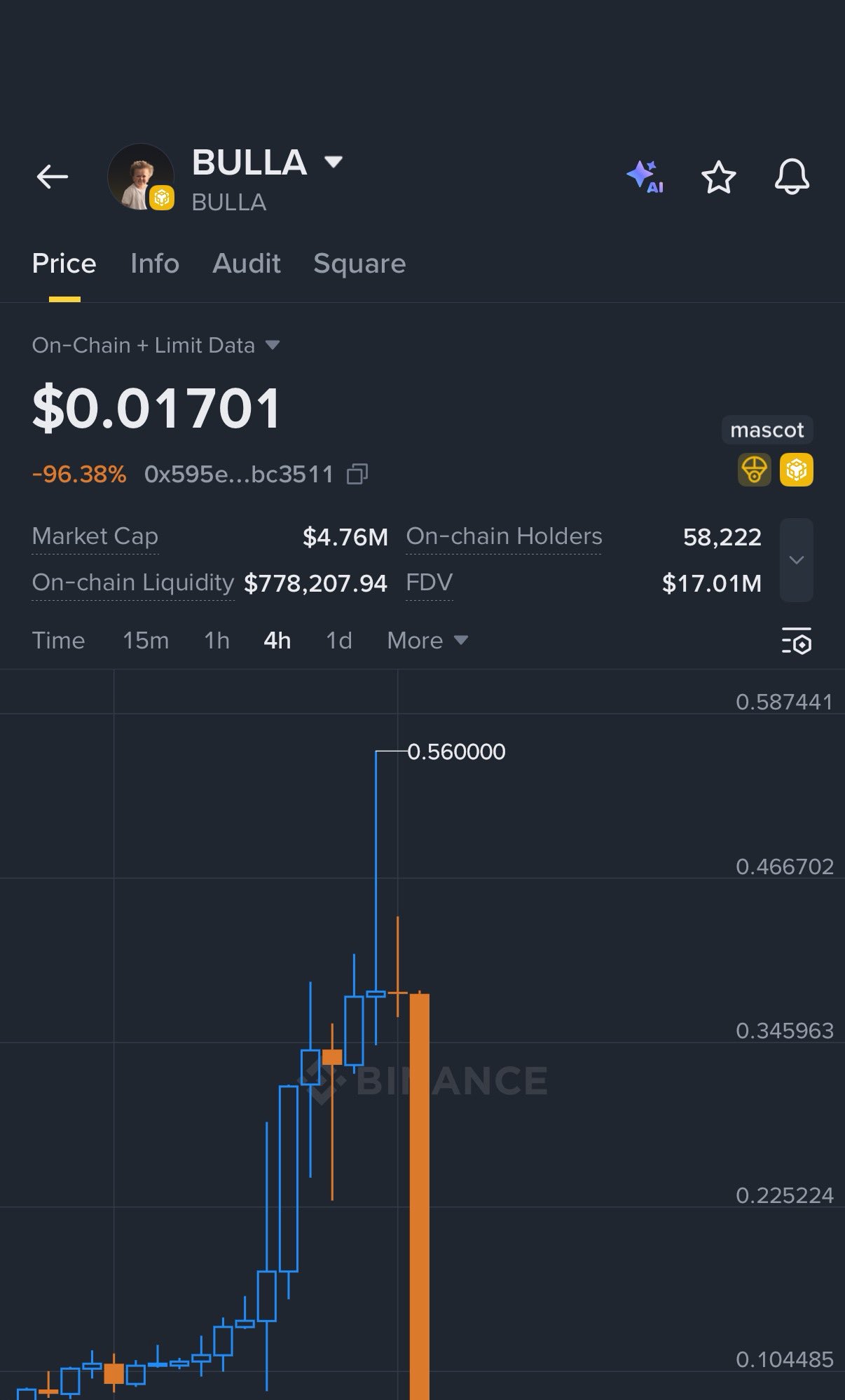The height and width of the screenshot is (1400, 845).
Task: Open the AI sparkle assistant
Action: (x=645, y=177)
